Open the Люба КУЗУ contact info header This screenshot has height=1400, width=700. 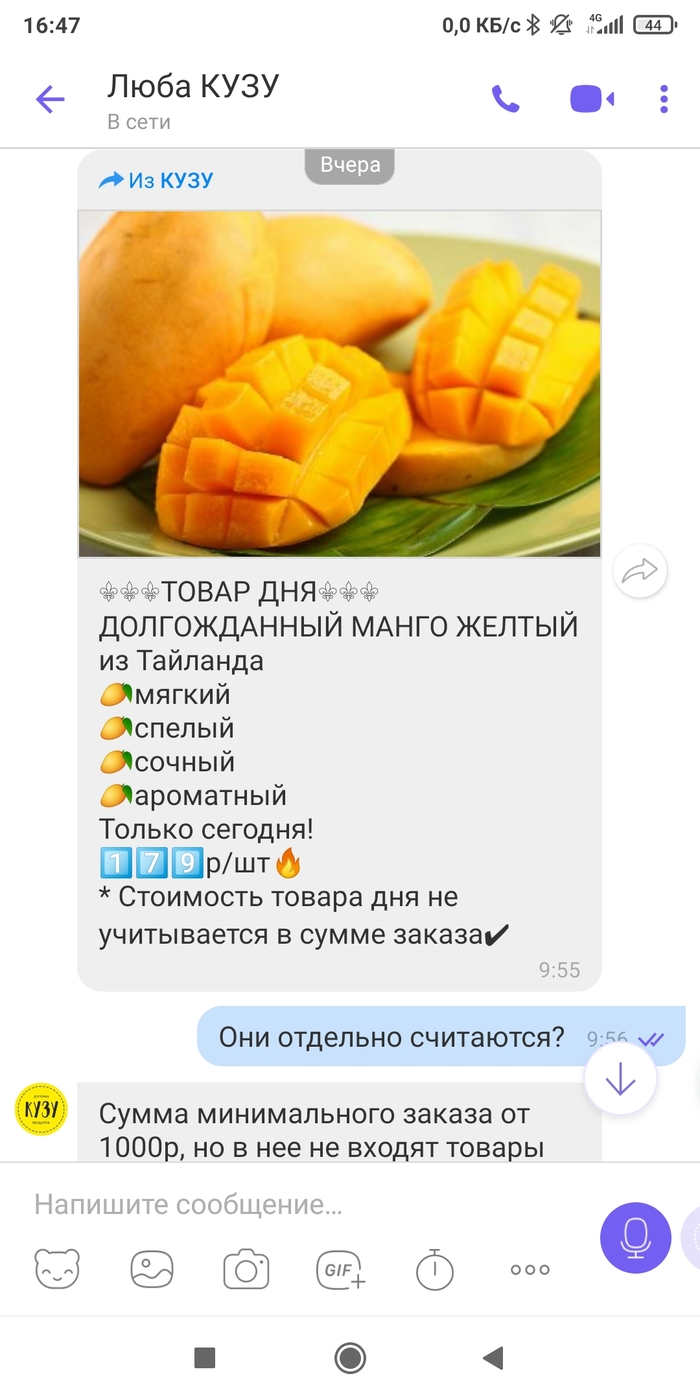coord(193,100)
